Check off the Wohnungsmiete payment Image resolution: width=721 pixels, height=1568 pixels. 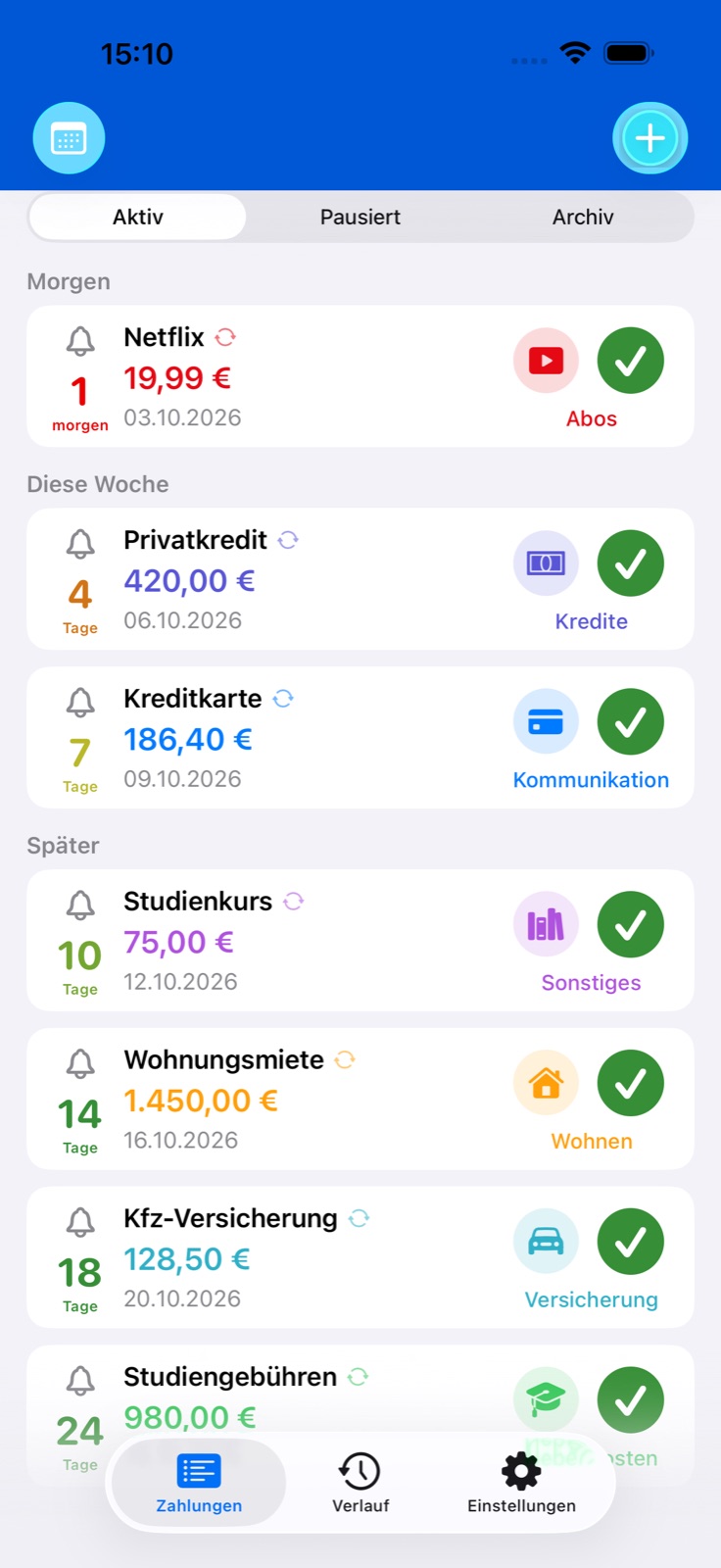coord(631,1083)
